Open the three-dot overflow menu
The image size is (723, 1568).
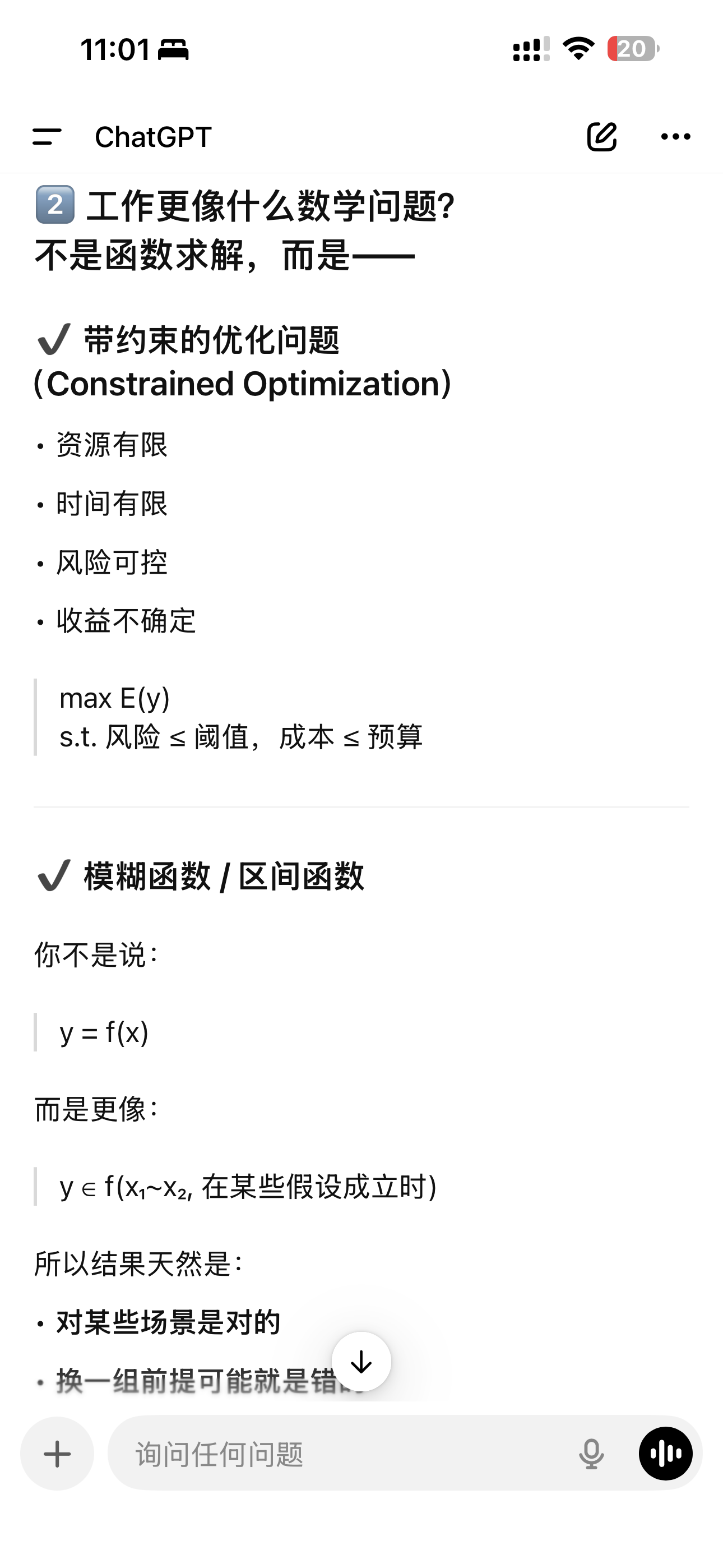[675, 136]
